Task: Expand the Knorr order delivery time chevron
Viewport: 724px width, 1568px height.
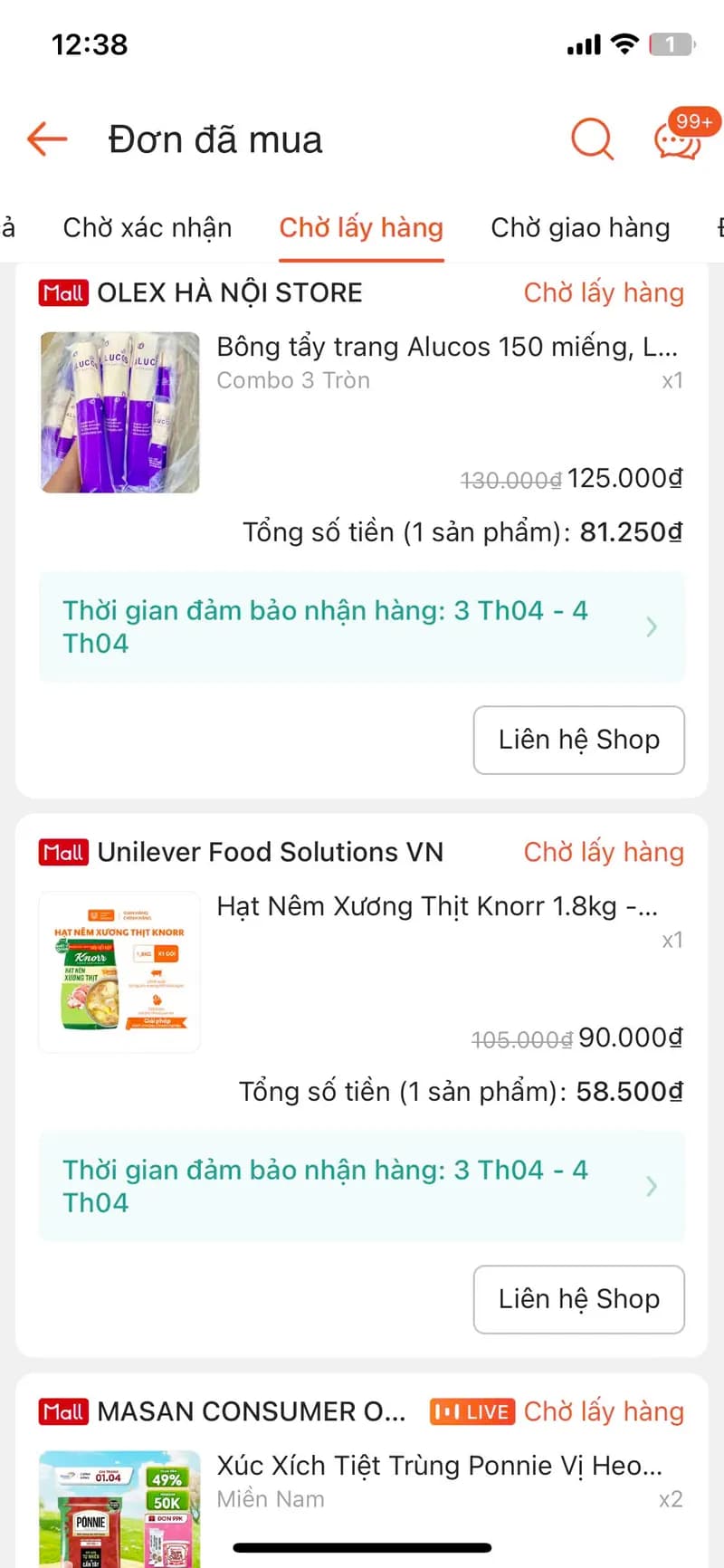Action: [651, 1187]
